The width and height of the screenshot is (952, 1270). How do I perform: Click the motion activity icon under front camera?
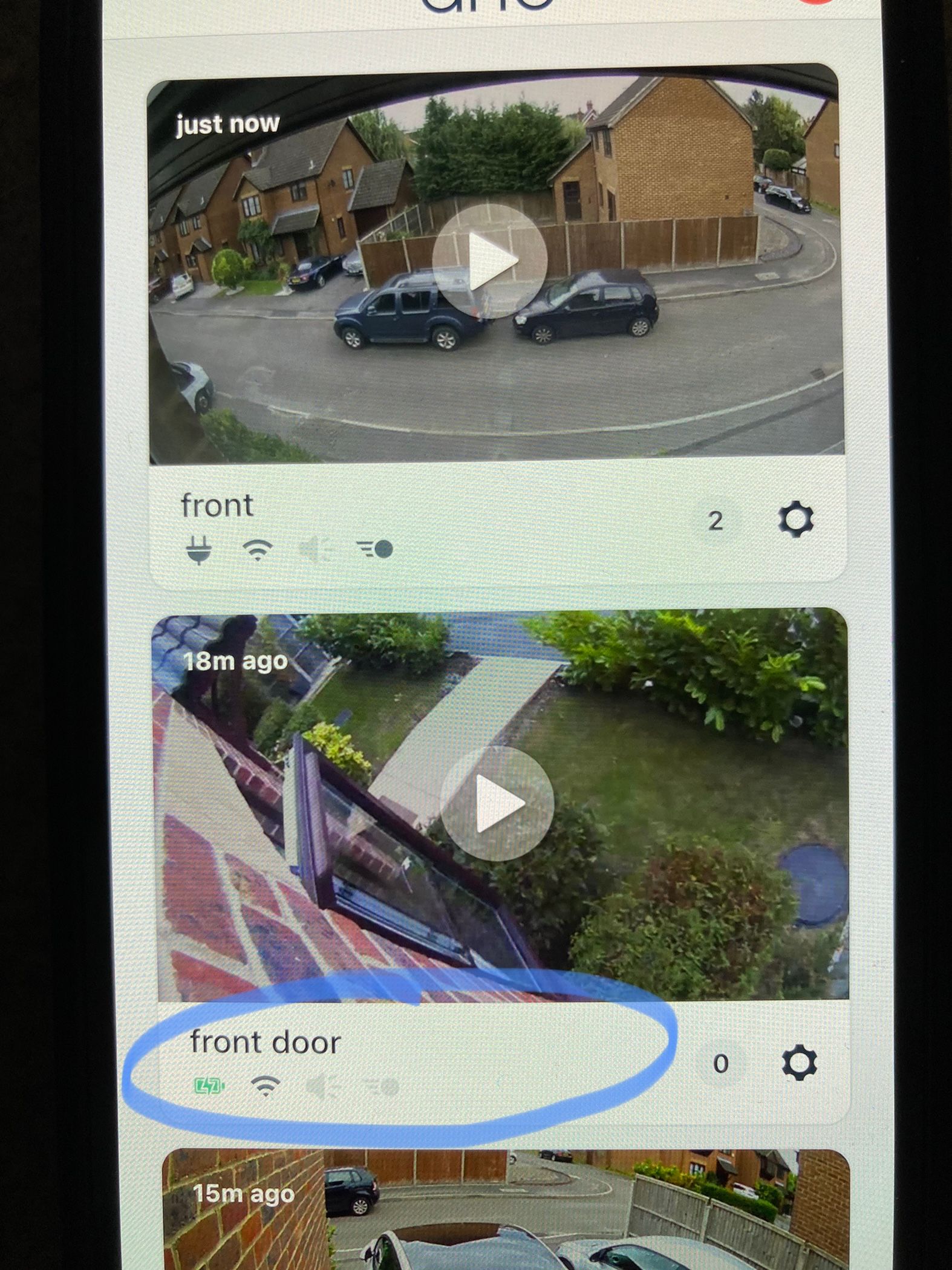[375, 549]
